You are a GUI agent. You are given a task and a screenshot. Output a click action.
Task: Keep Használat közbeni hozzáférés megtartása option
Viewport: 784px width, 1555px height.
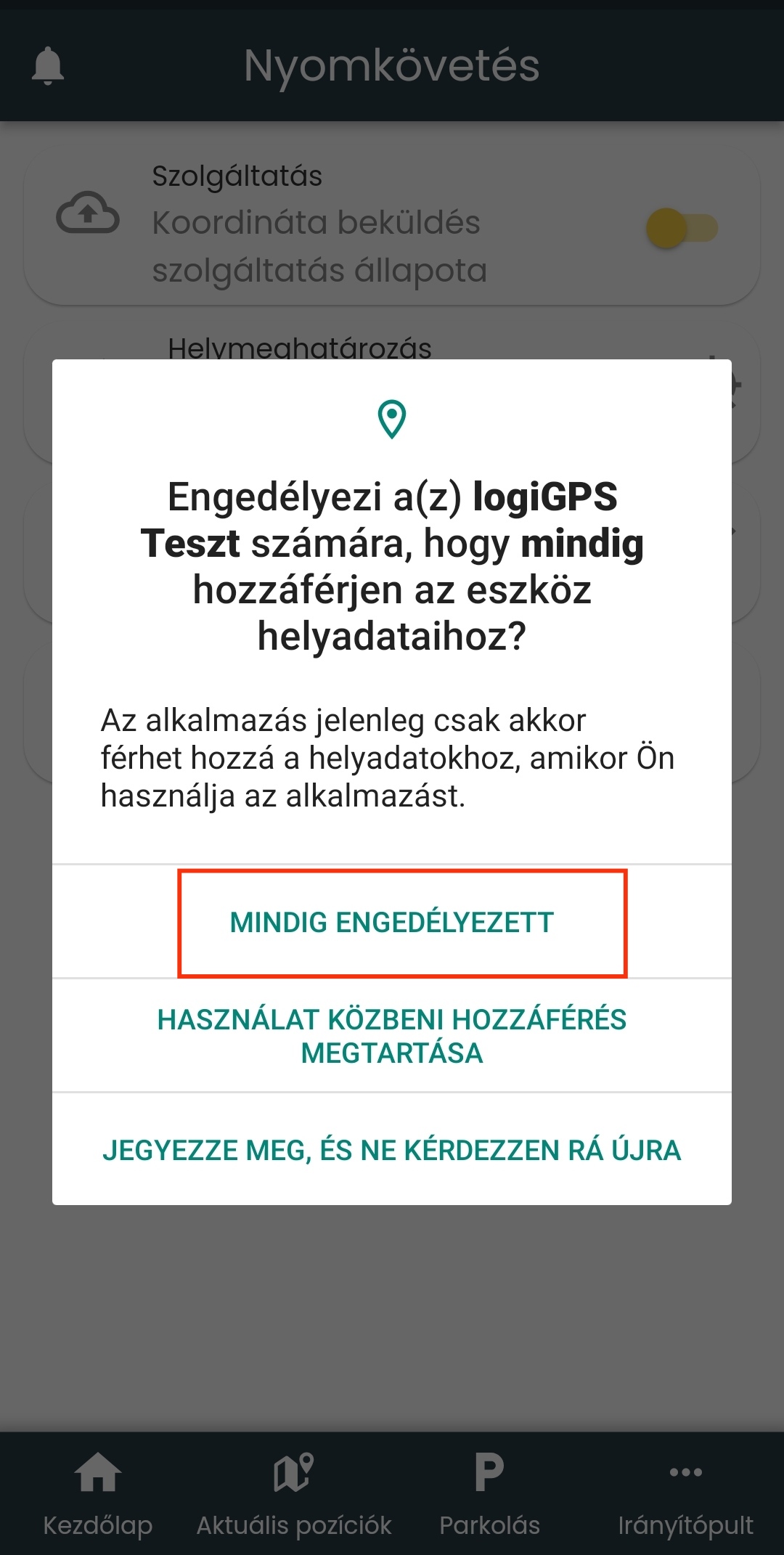(x=392, y=1036)
